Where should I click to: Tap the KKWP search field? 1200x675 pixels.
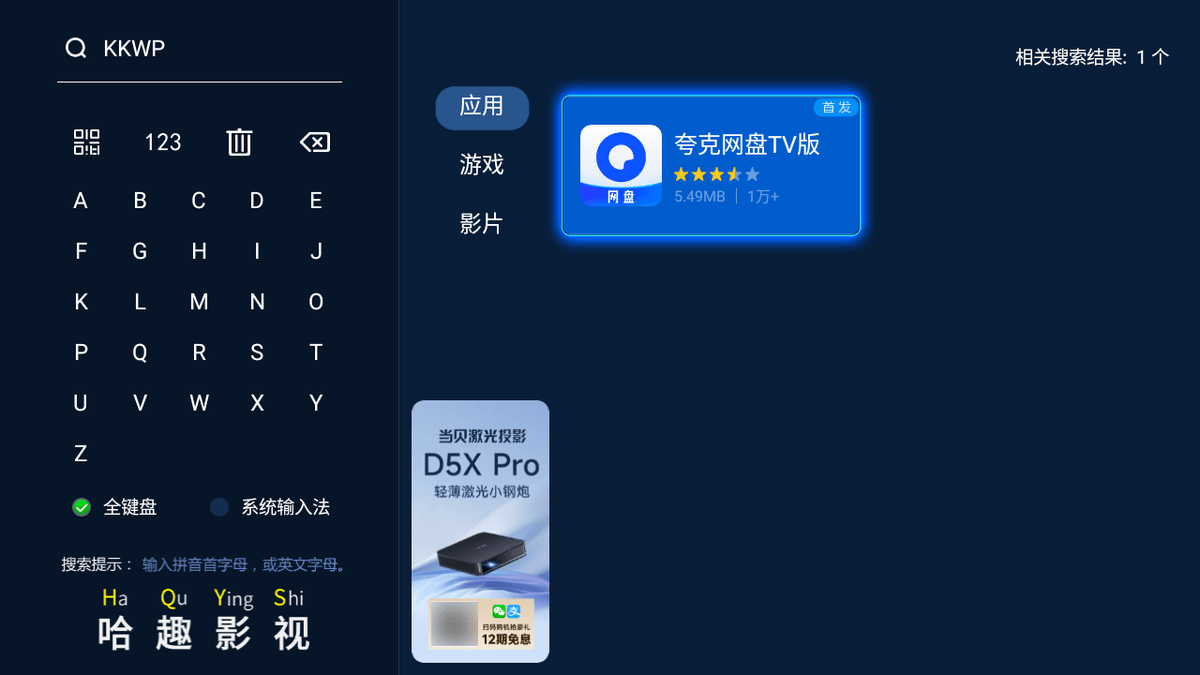(200, 49)
